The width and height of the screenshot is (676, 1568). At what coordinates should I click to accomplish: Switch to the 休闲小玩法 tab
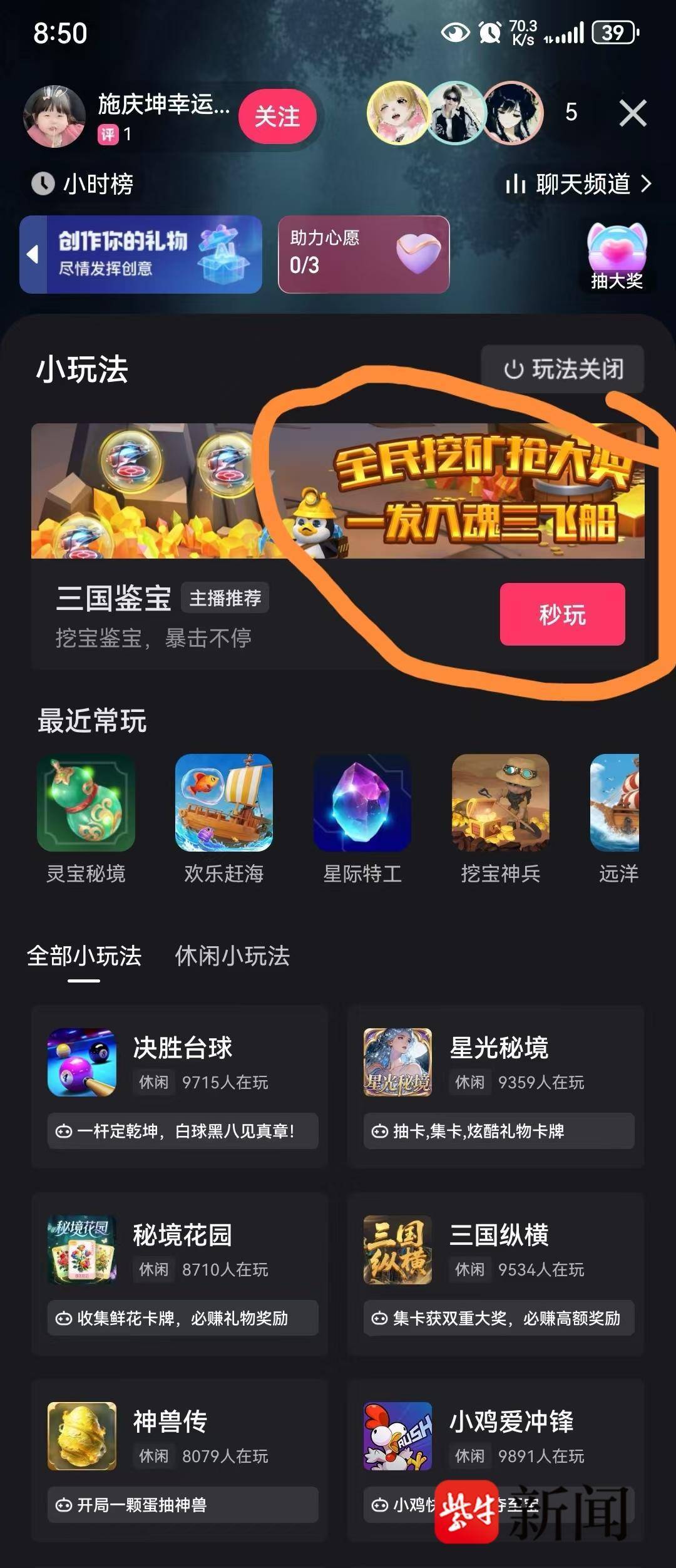[x=232, y=956]
